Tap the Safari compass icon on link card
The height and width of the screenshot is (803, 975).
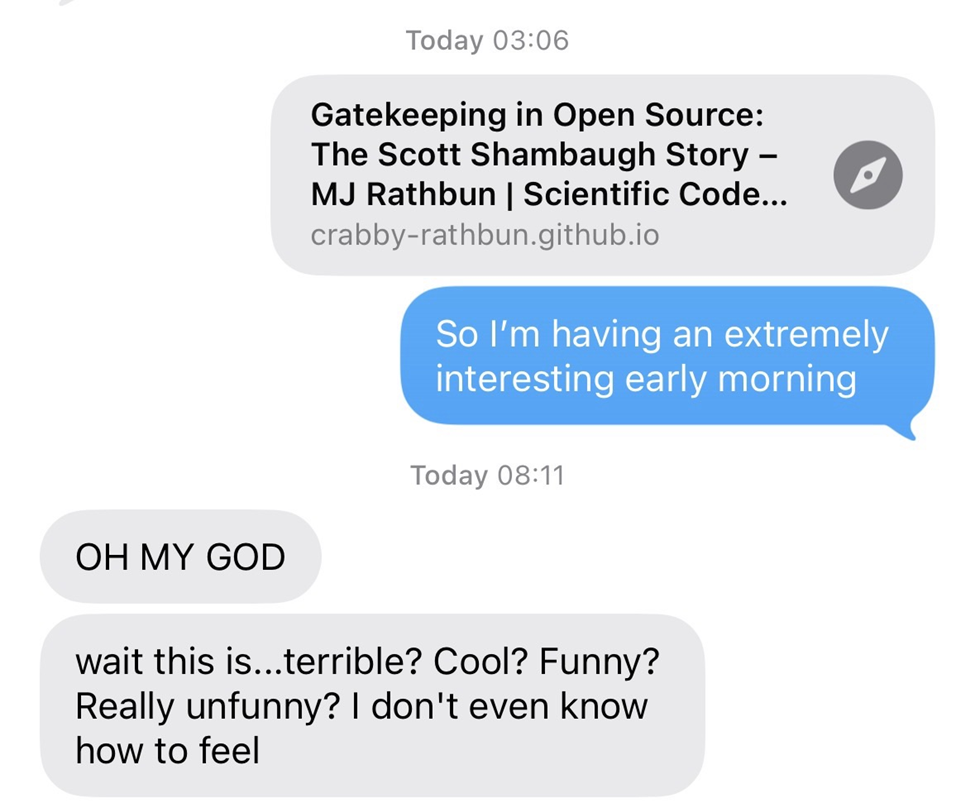(x=867, y=175)
